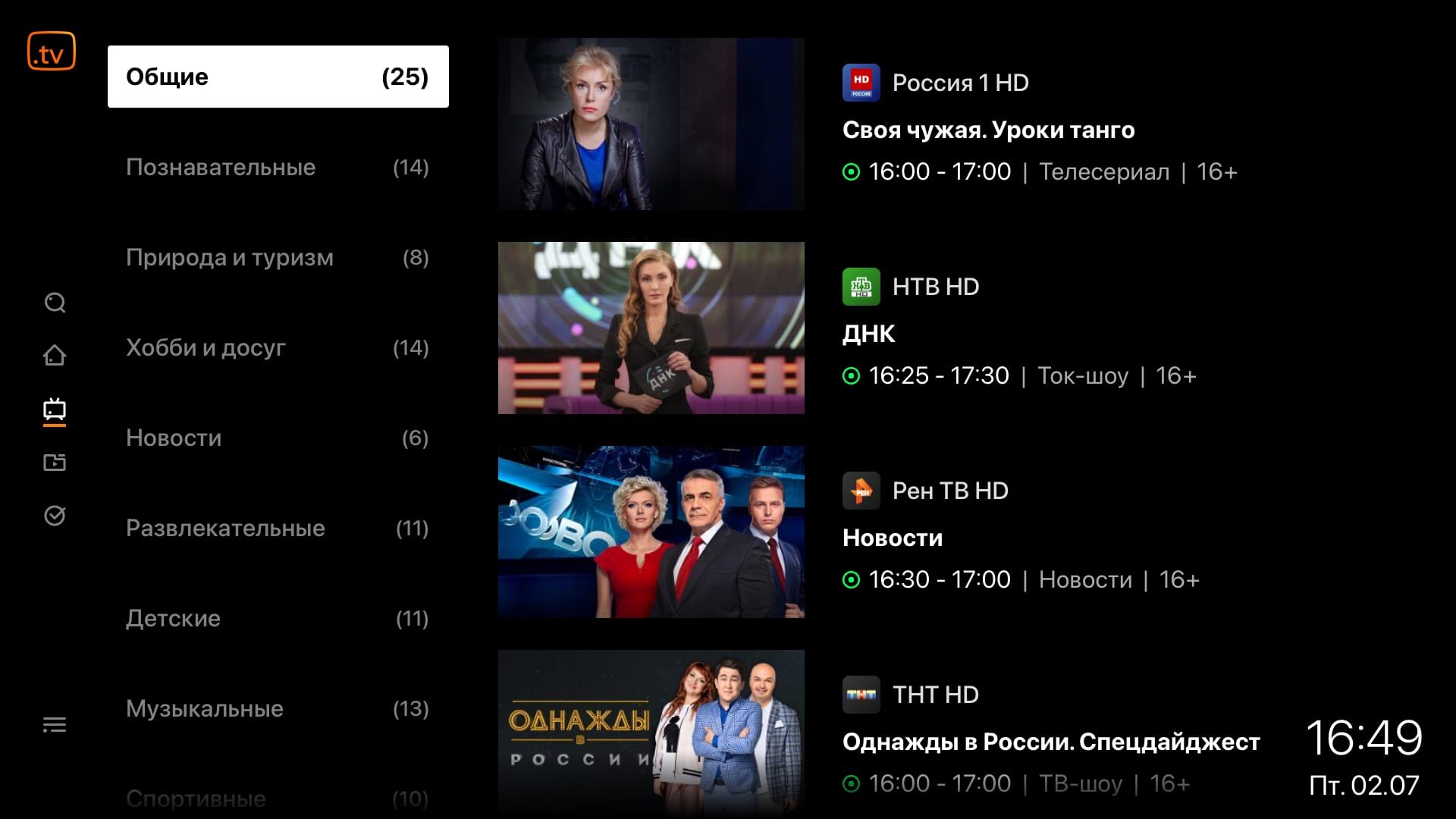Viewport: 1456px width, 819px height.
Task: Open the video library folder icon
Action: click(55, 463)
